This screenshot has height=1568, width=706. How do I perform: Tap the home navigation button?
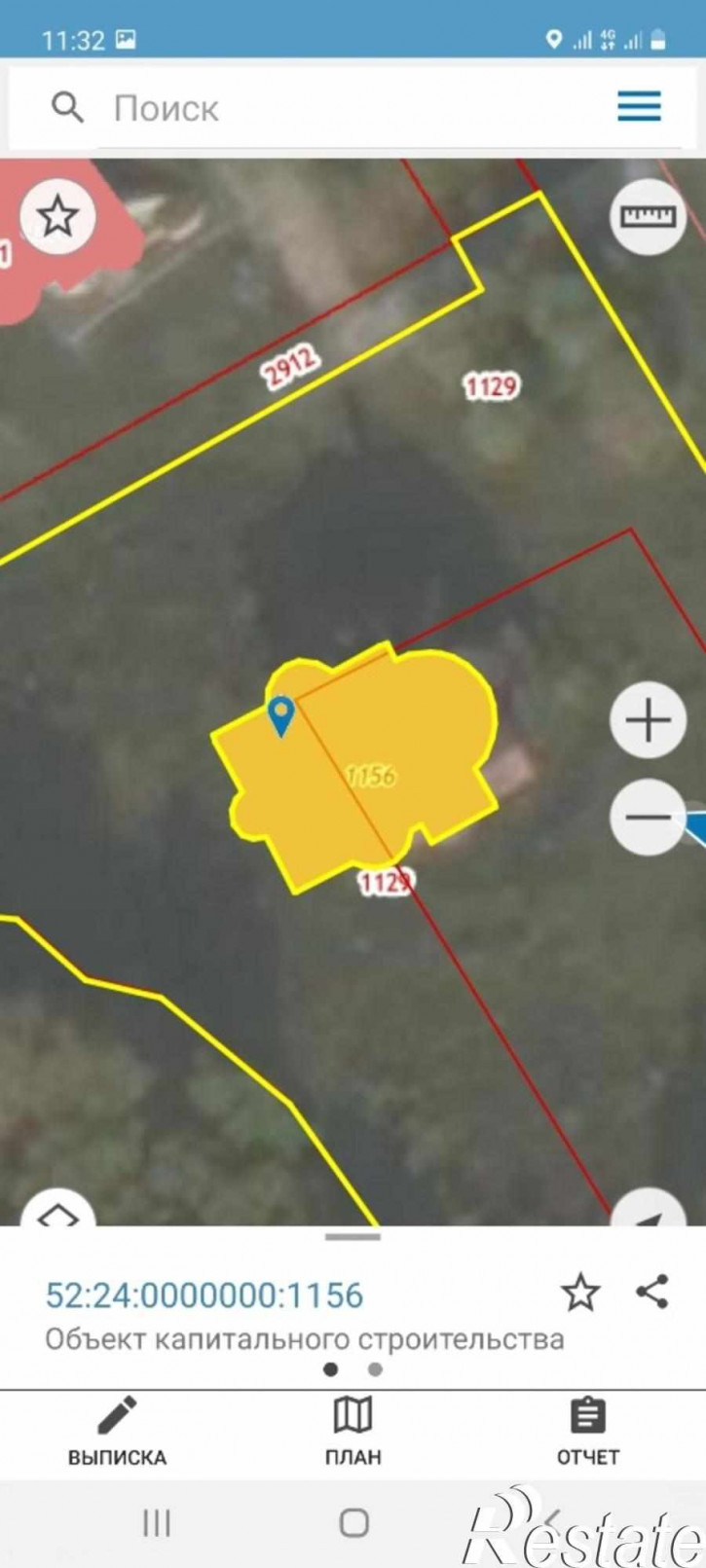353,1522
